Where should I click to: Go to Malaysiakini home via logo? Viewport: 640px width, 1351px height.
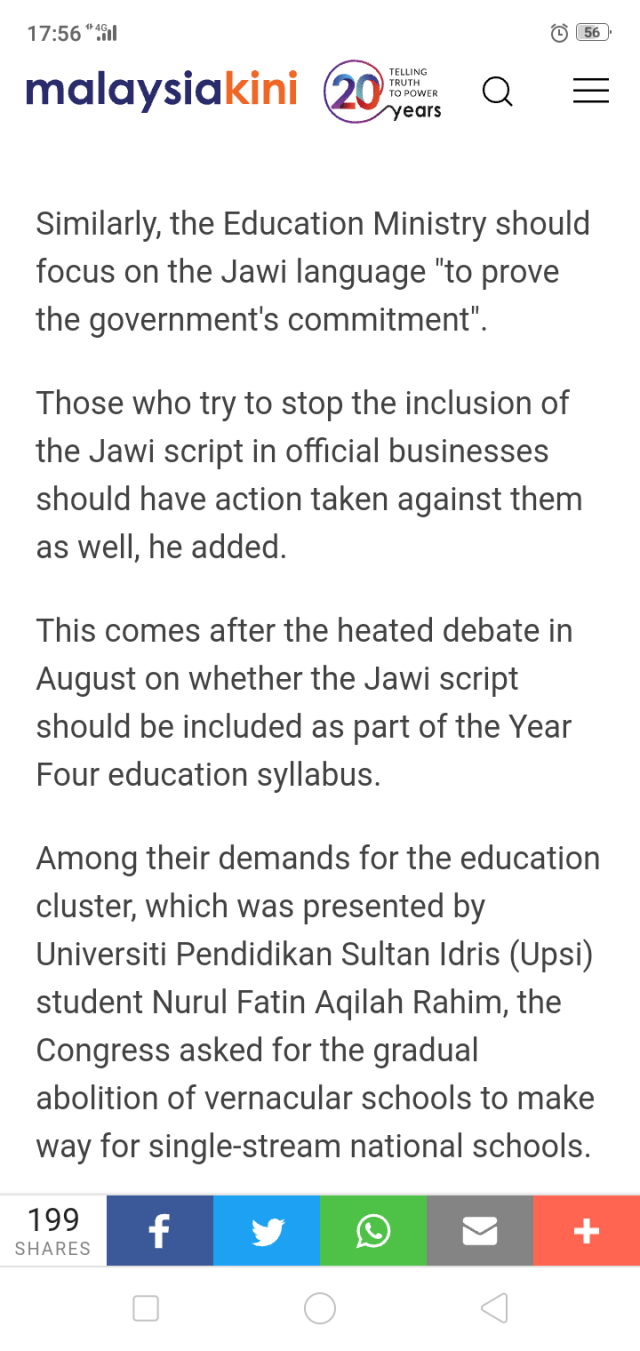pos(162,91)
